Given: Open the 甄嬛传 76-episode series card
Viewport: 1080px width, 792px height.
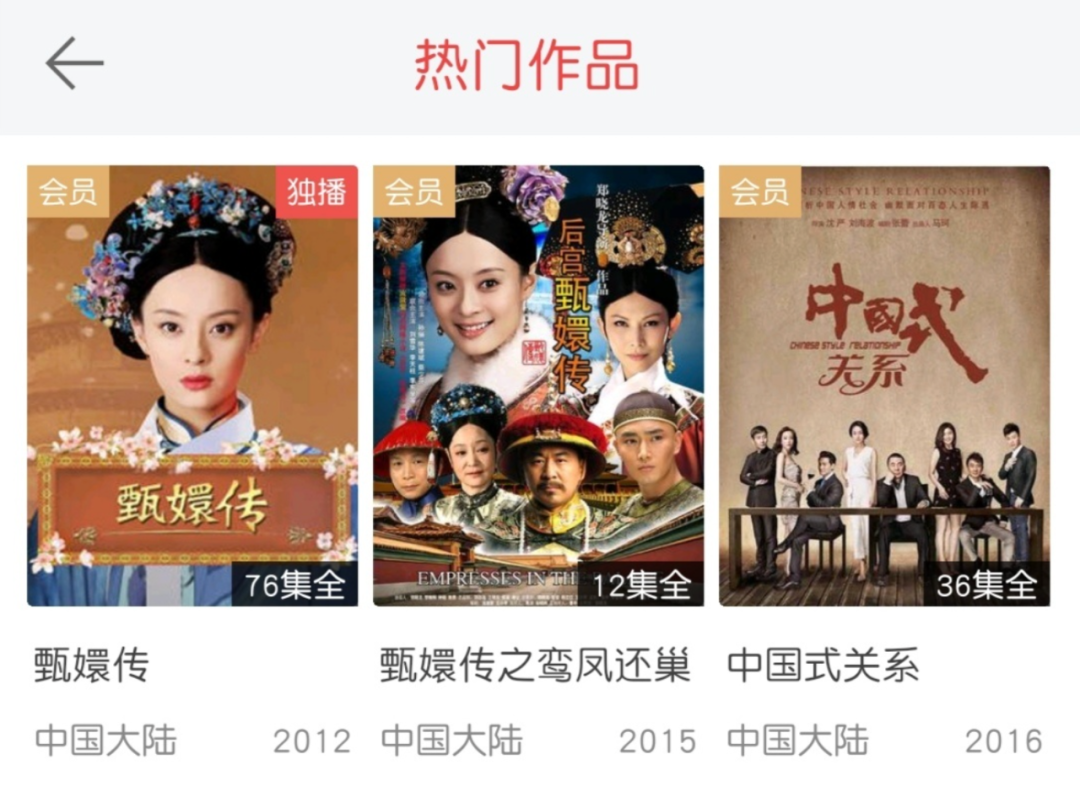Looking at the screenshot, I should (x=192, y=386).
